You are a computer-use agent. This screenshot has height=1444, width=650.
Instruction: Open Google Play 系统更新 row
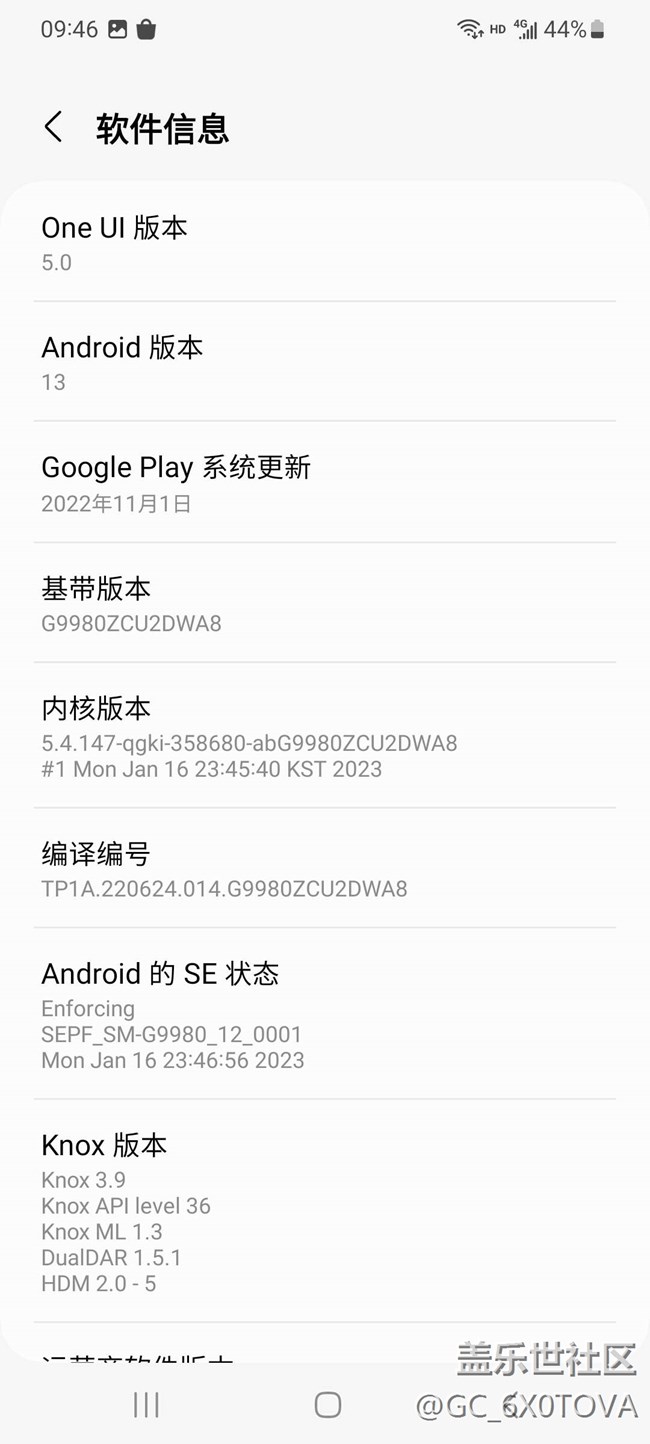pyautogui.click(x=325, y=482)
